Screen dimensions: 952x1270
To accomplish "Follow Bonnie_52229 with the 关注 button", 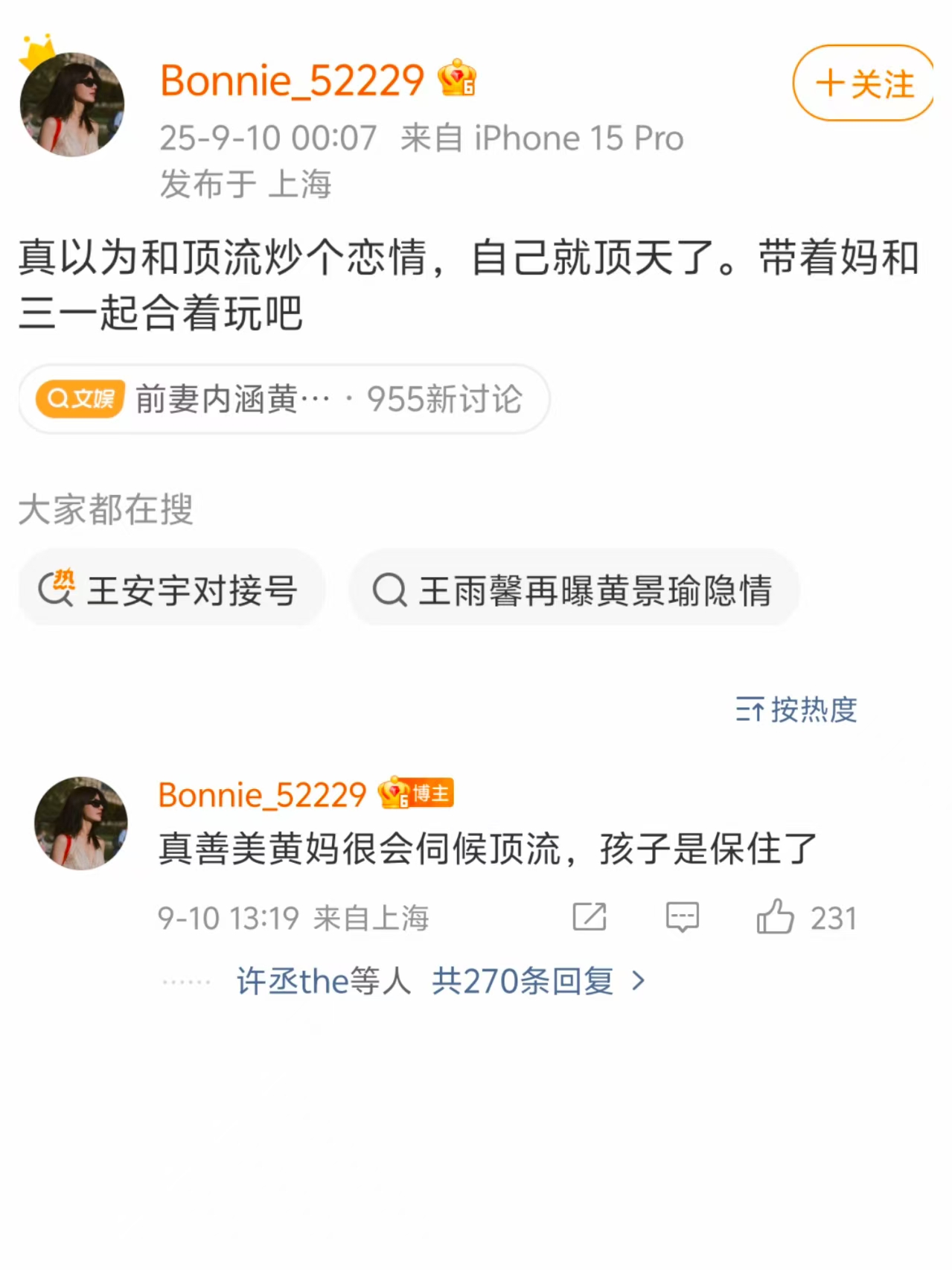I will (x=863, y=83).
